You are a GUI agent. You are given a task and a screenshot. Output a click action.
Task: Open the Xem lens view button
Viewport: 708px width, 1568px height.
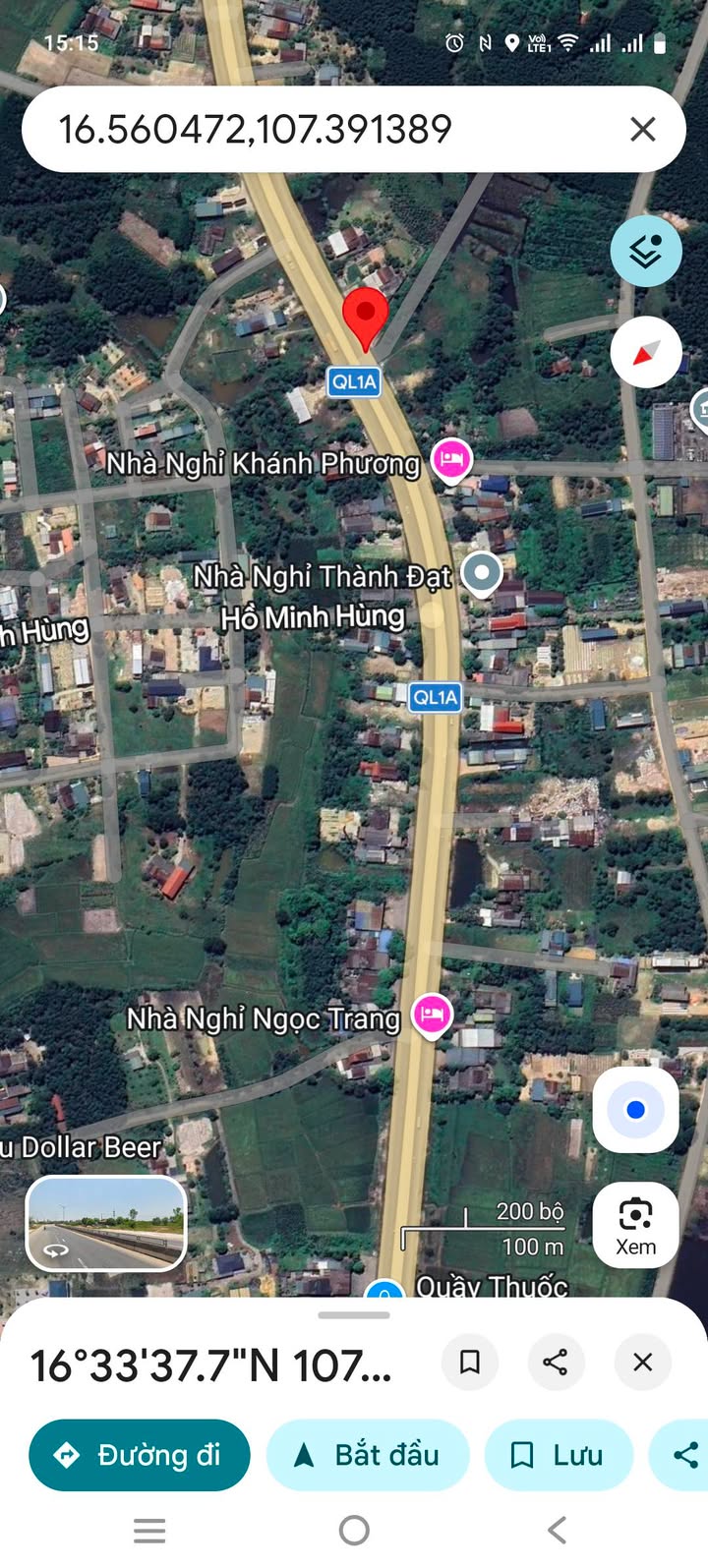(635, 1226)
